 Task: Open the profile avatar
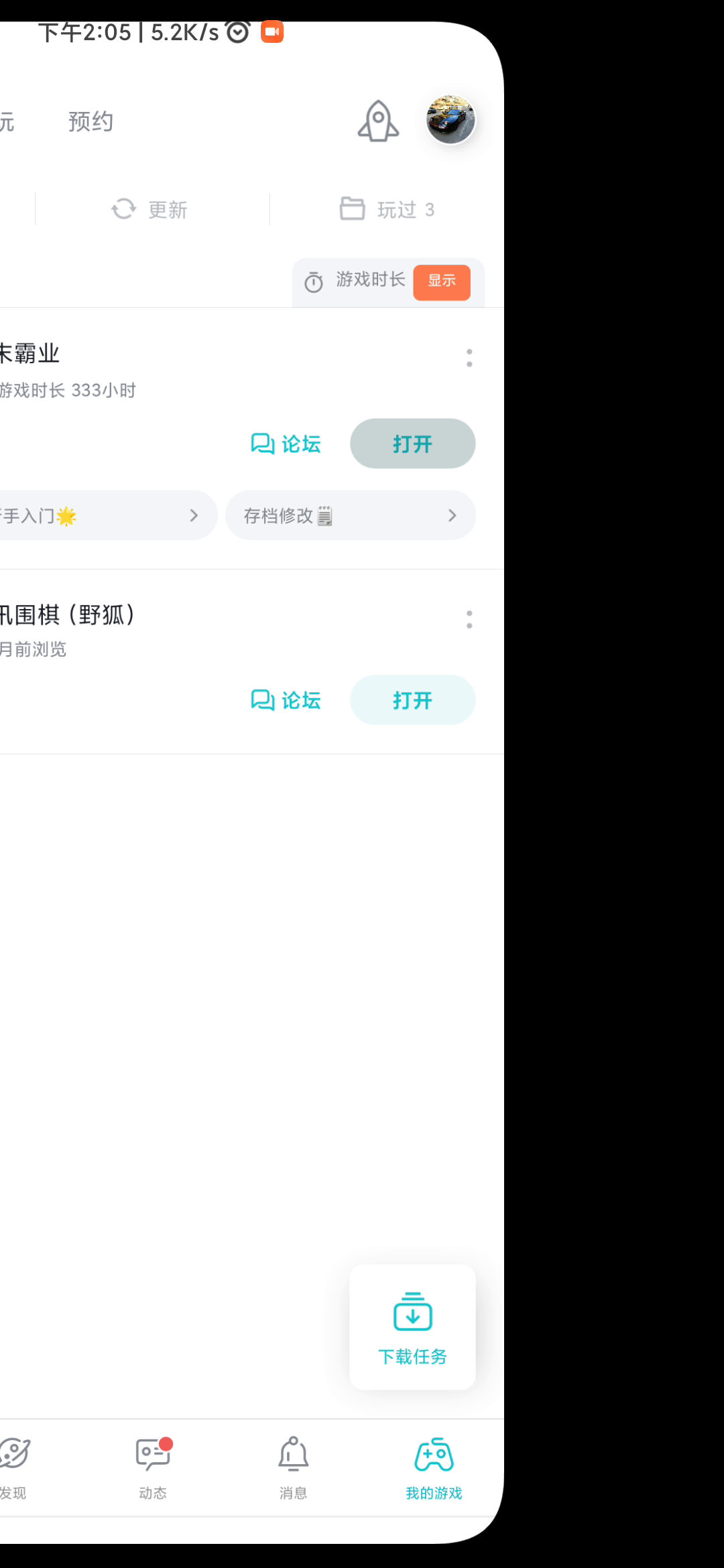450,120
